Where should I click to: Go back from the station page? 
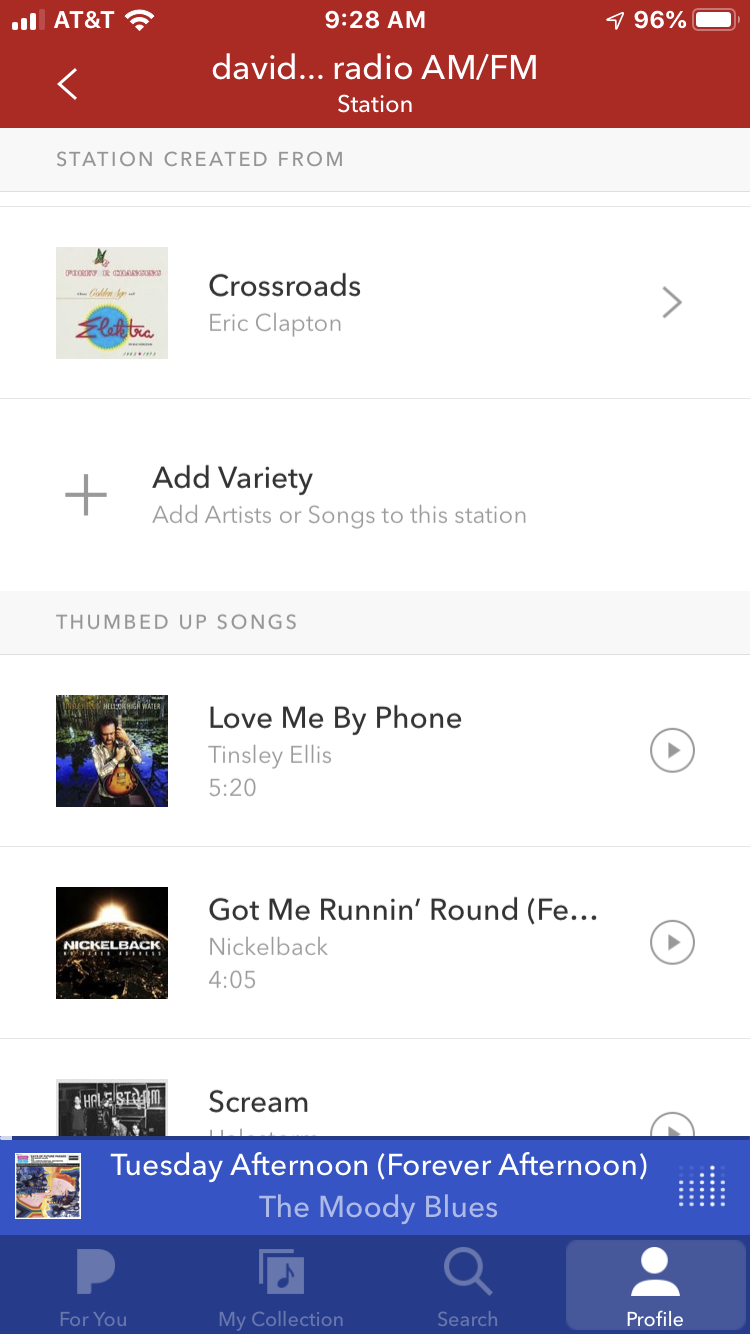click(67, 84)
